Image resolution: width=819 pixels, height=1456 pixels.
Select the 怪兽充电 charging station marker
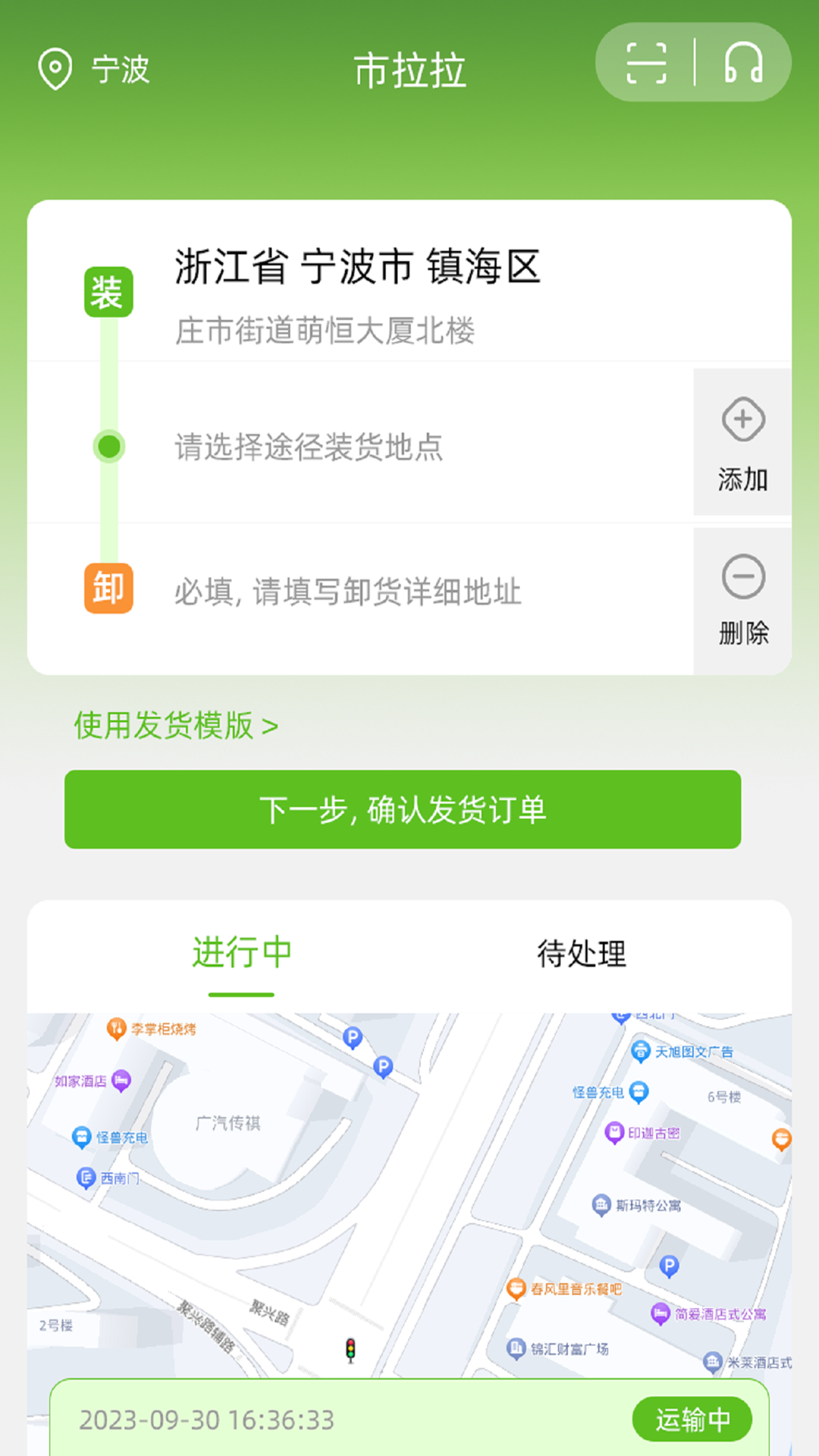83,1137
